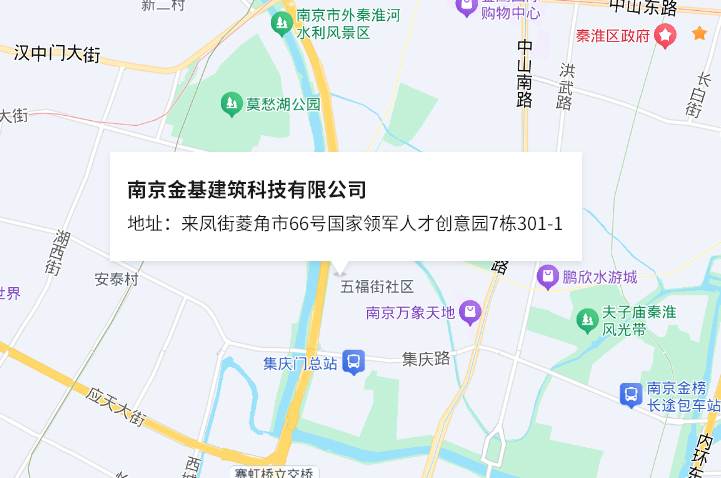
Task: Select the 南京金榜长途包车站 bus marker
Action: [x=631, y=396]
